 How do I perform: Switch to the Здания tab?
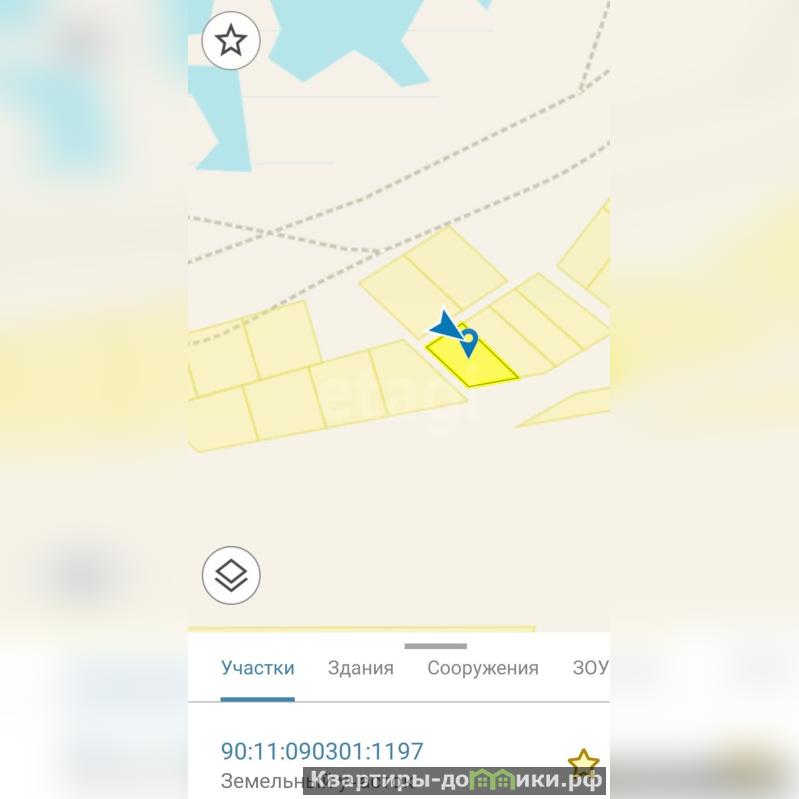[x=360, y=668]
